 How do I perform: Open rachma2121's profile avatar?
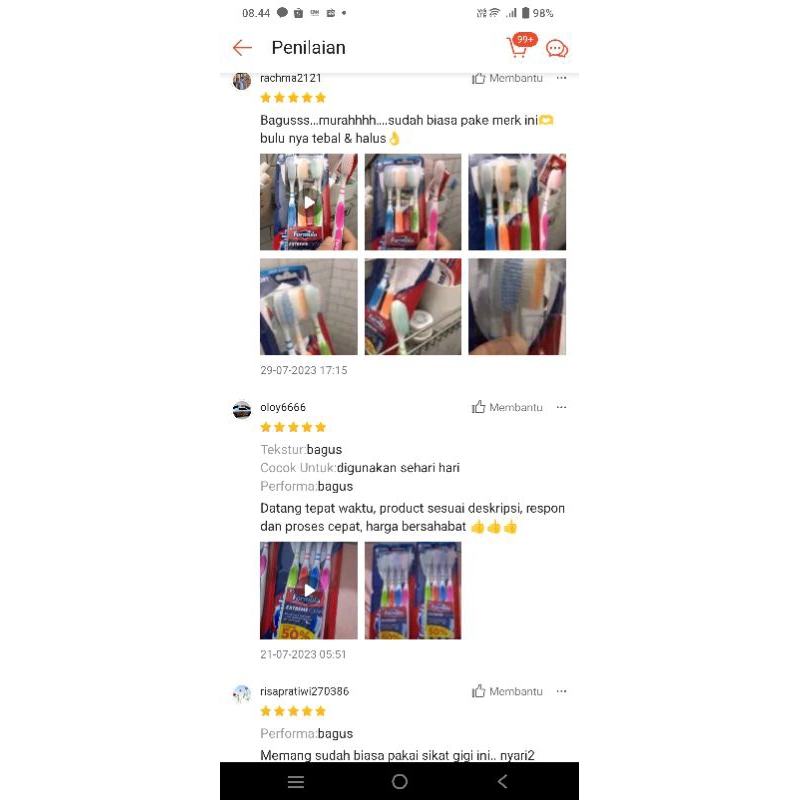tap(242, 81)
